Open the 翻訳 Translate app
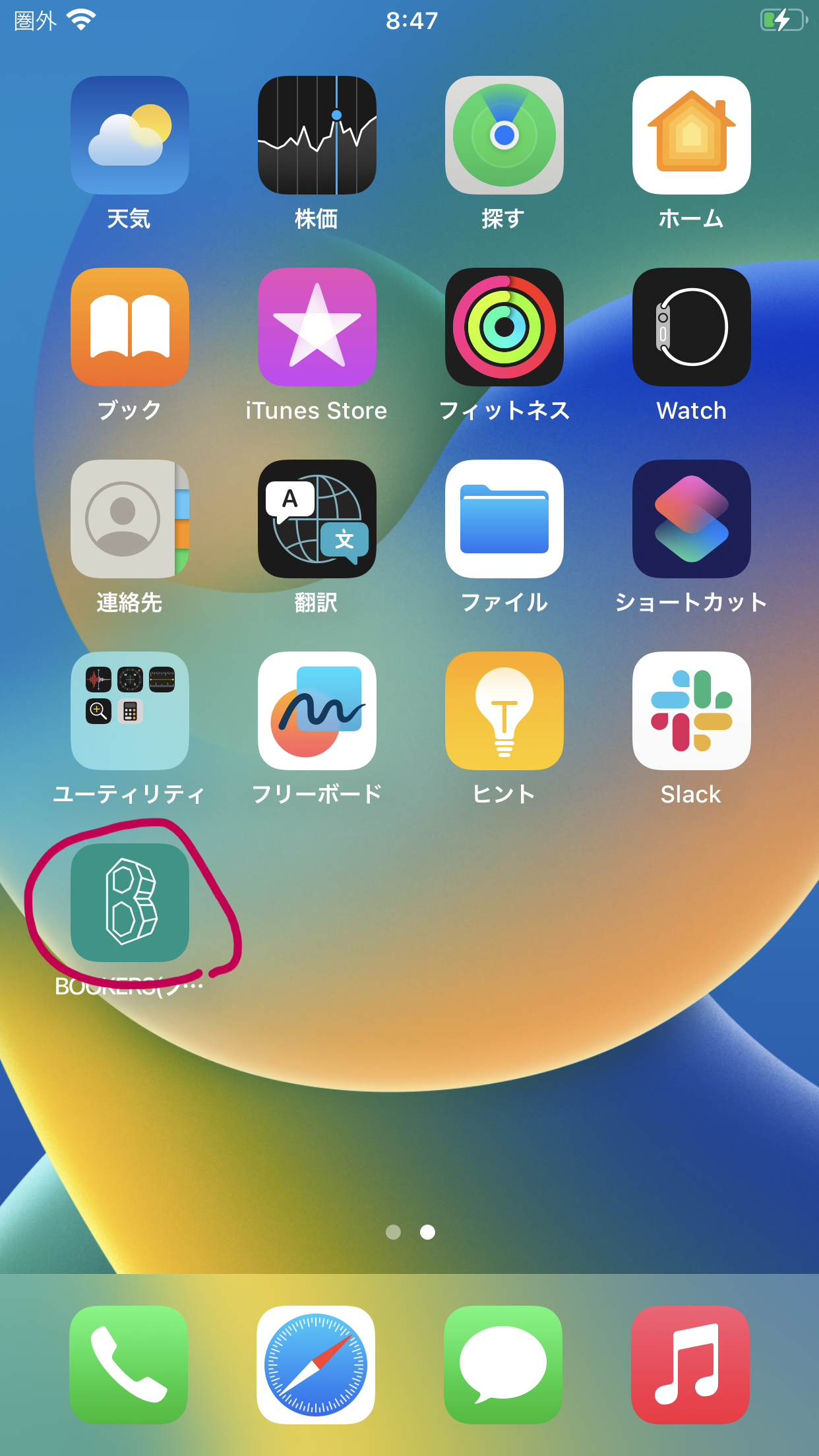819x1456 pixels. pyautogui.click(x=317, y=519)
